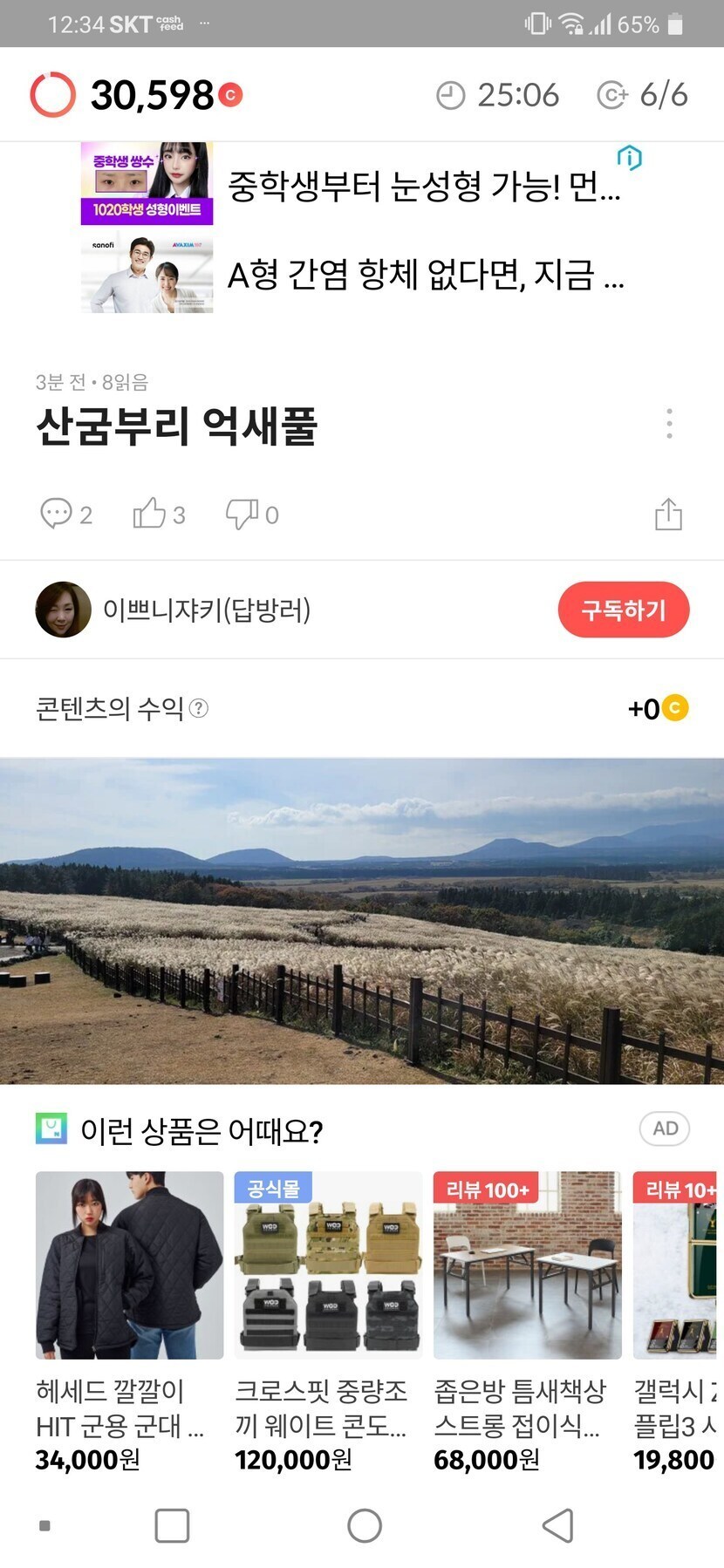
Task: Subscribe with the 구독하기 button
Action: coord(623,610)
